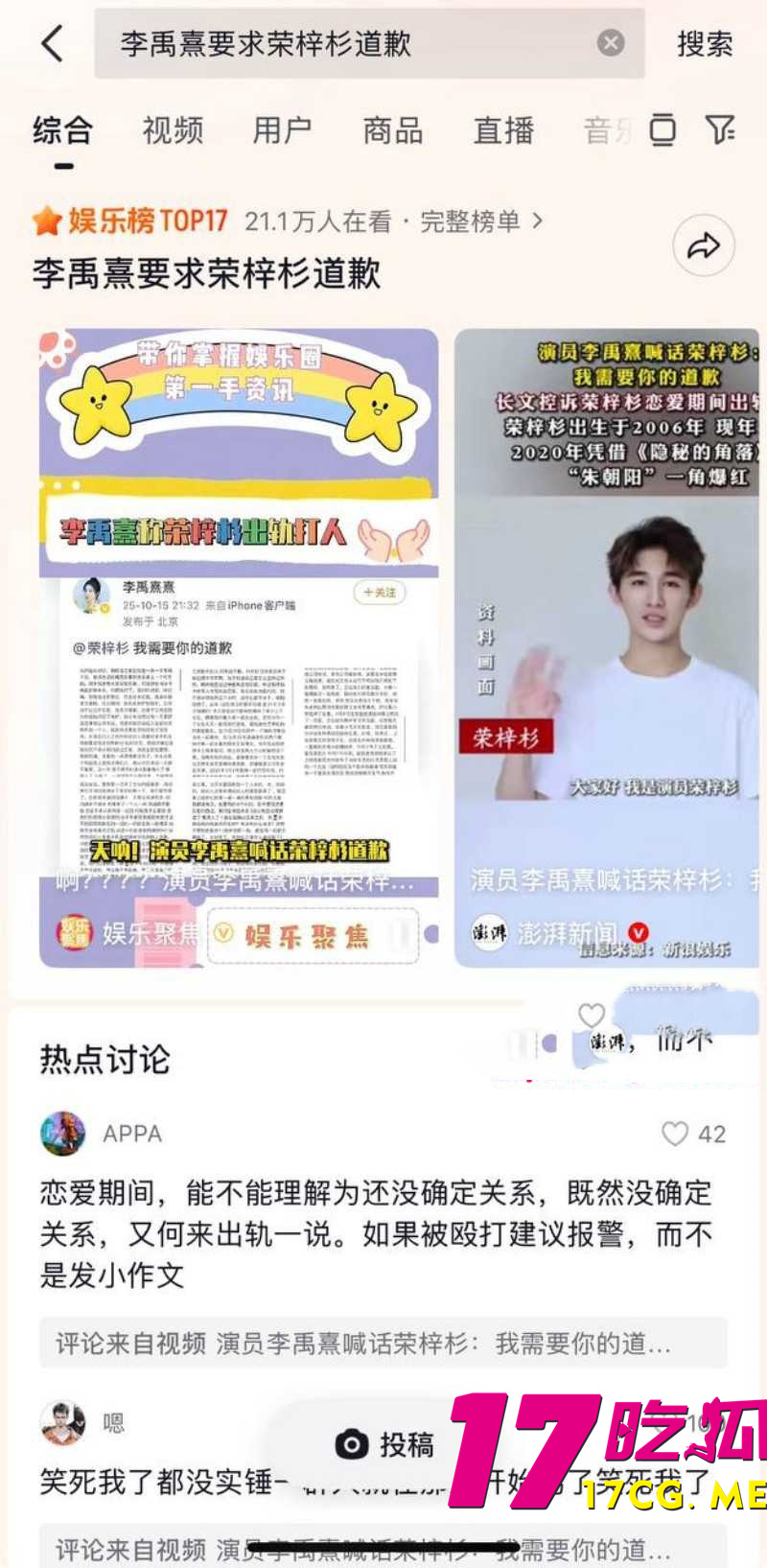Share this trending topic via the arrow icon
The image size is (767, 1568).
pos(703,246)
